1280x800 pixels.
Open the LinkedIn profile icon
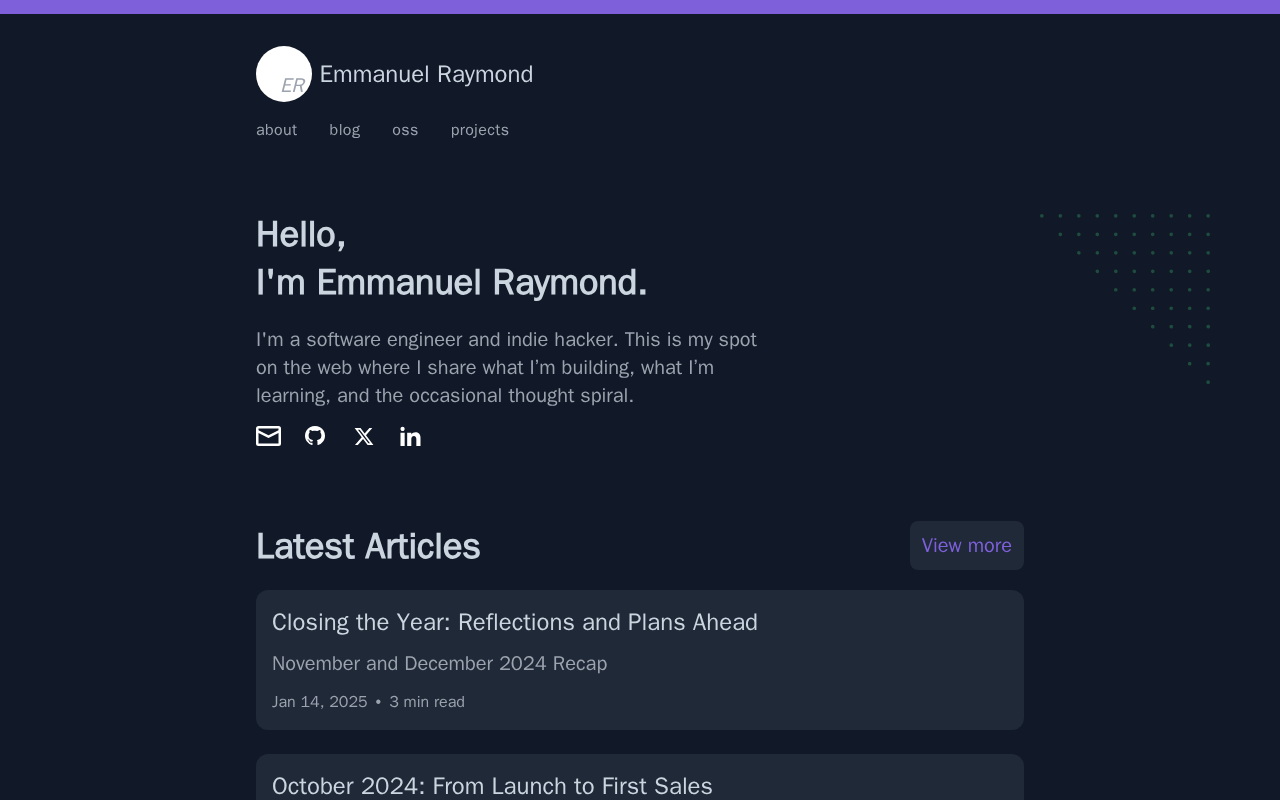[x=410, y=436]
